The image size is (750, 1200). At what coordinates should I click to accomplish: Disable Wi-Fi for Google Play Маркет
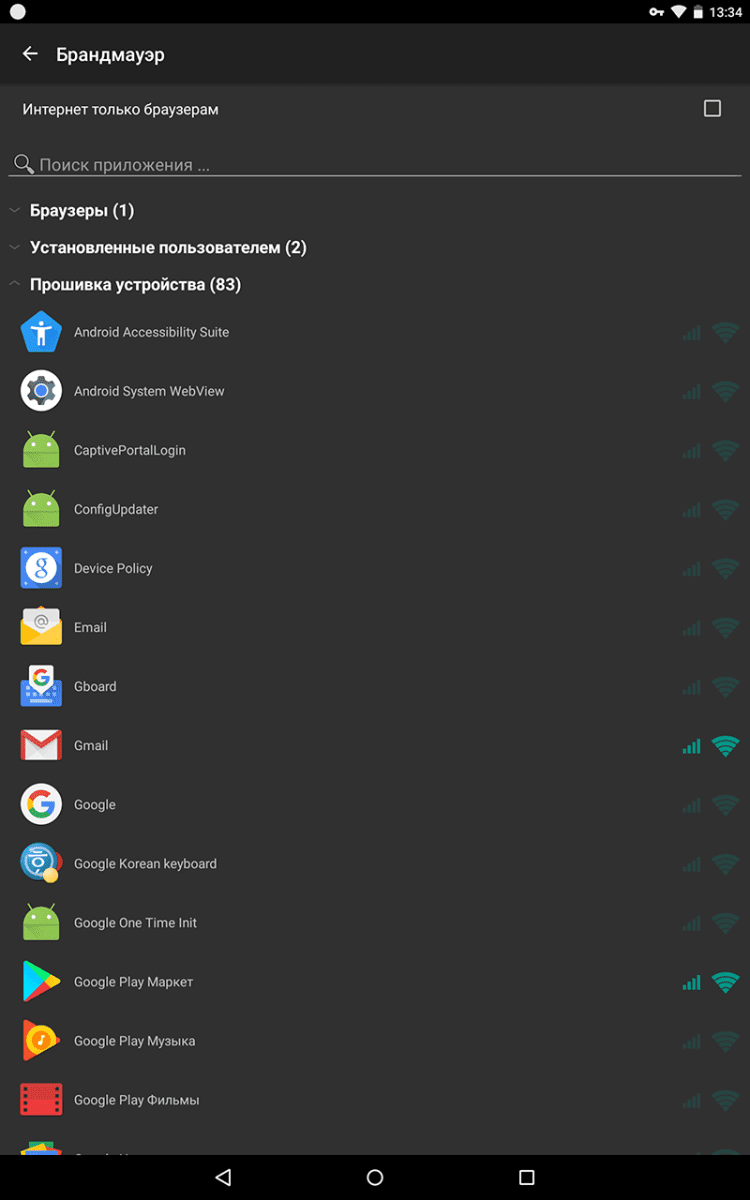point(725,982)
